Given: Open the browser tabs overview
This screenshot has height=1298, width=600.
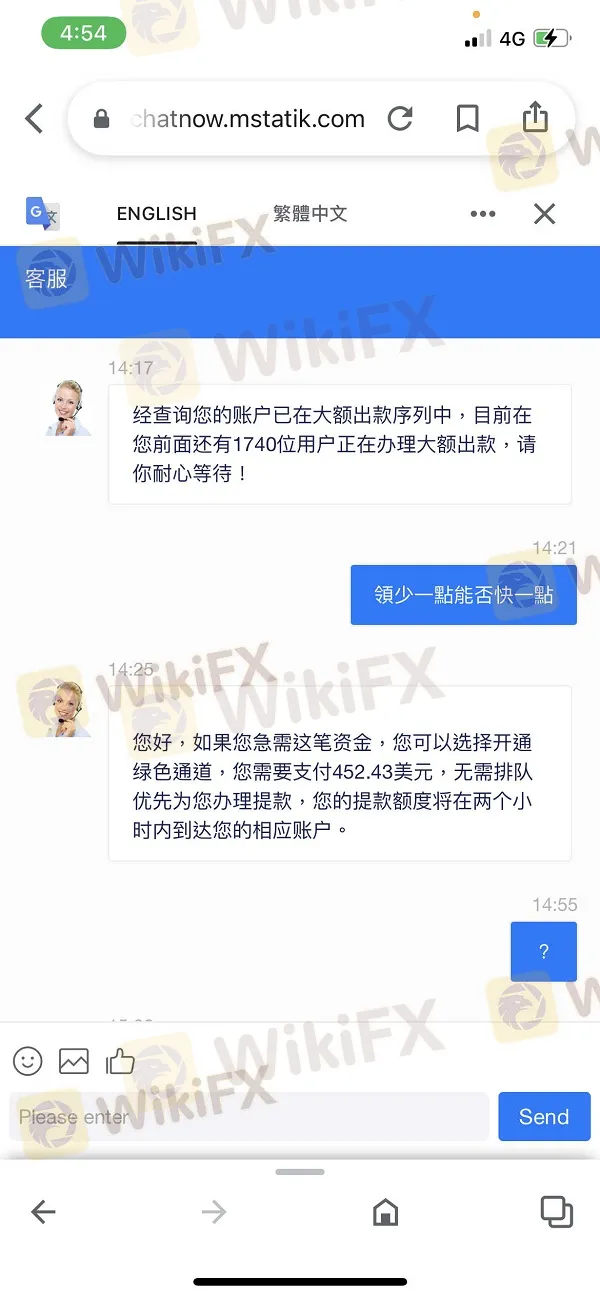Looking at the screenshot, I should (x=556, y=1211).
